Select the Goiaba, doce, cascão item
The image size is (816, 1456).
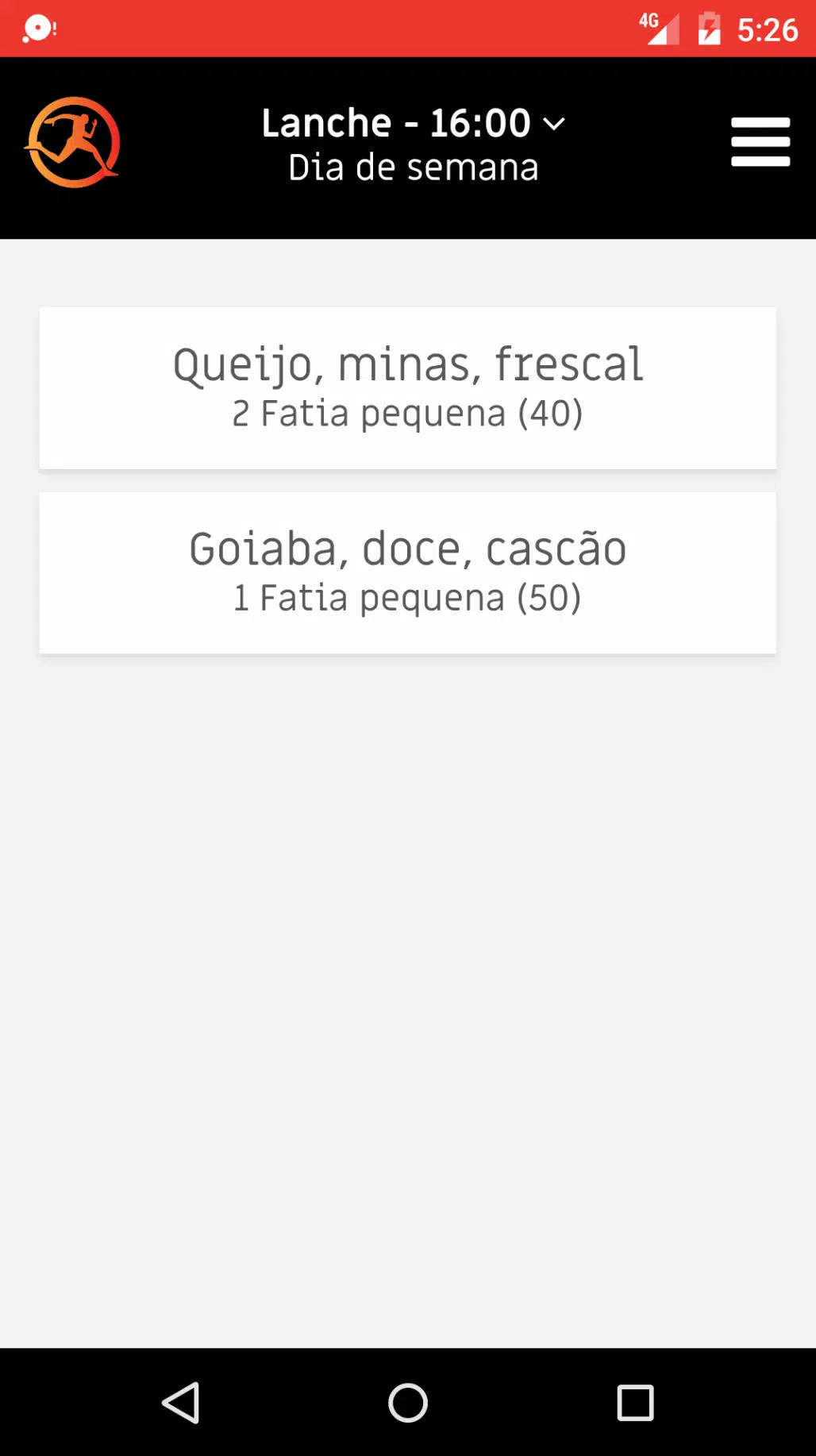point(407,573)
